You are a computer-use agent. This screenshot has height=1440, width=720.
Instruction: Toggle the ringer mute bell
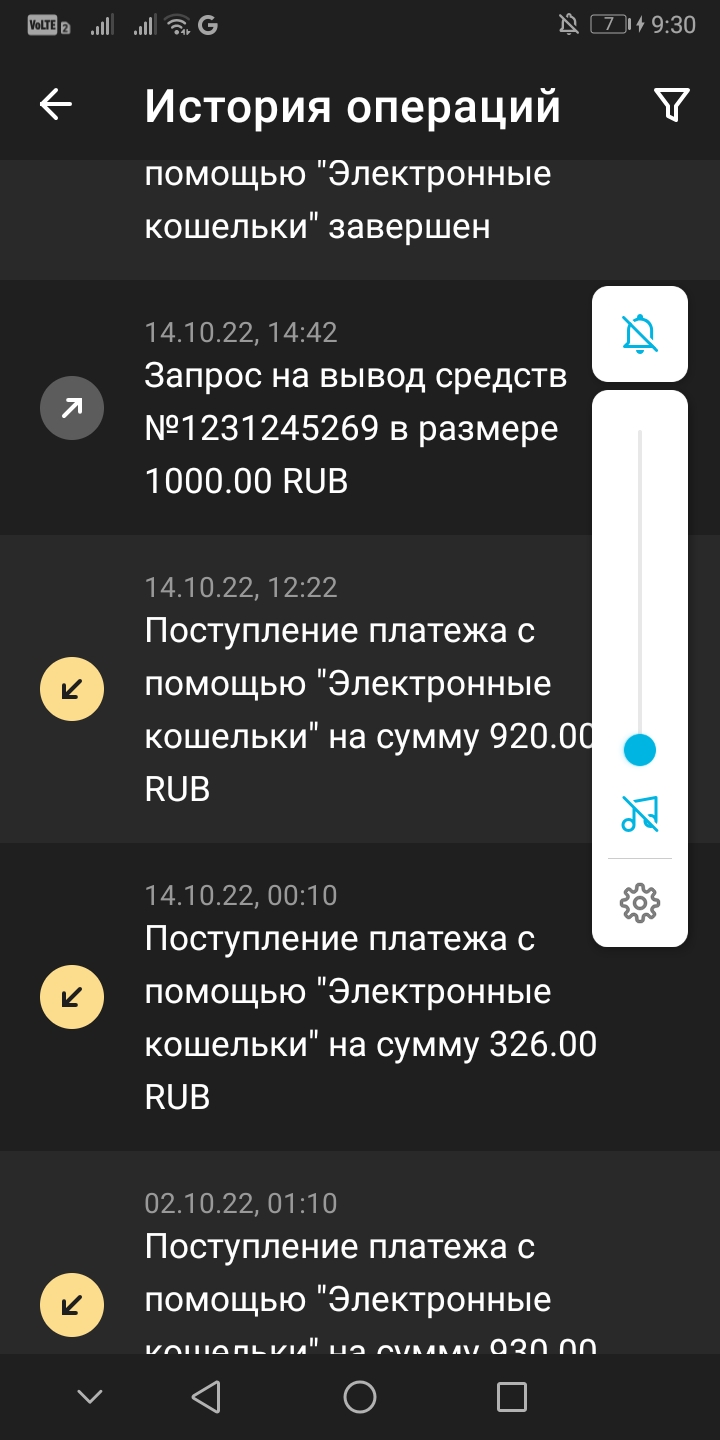[x=640, y=334]
